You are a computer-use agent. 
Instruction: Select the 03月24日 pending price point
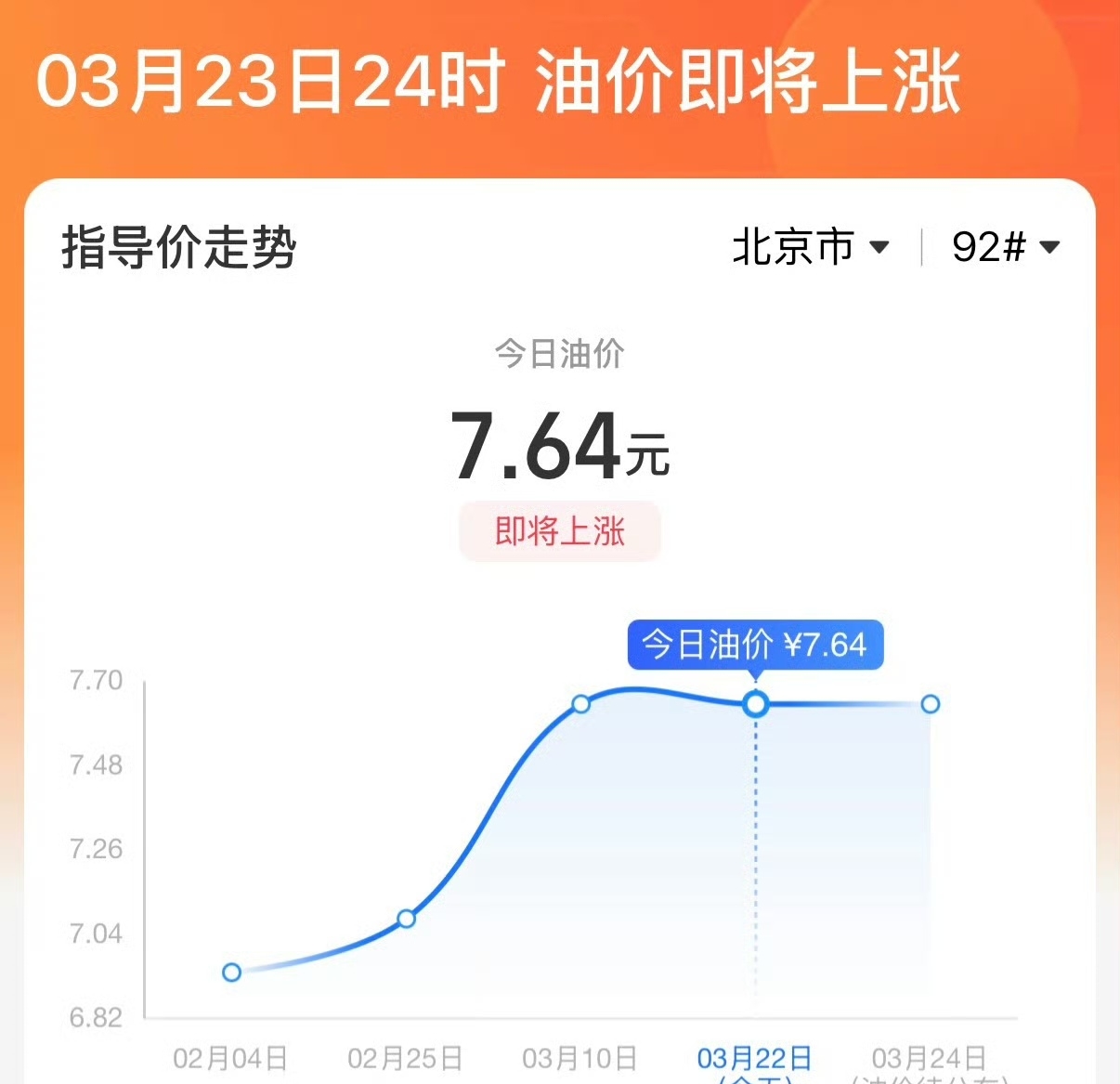(930, 704)
